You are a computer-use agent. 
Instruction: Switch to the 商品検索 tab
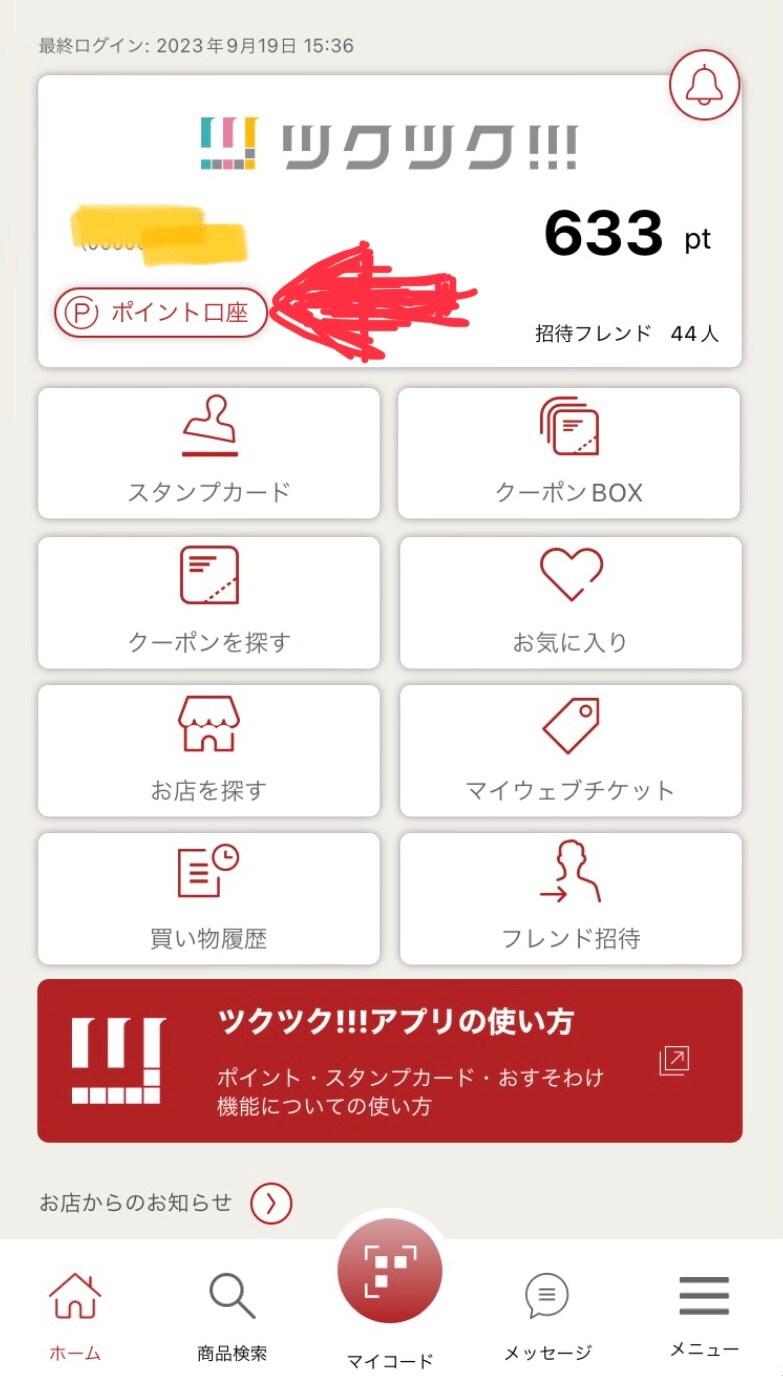pyautogui.click(x=232, y=1315)
